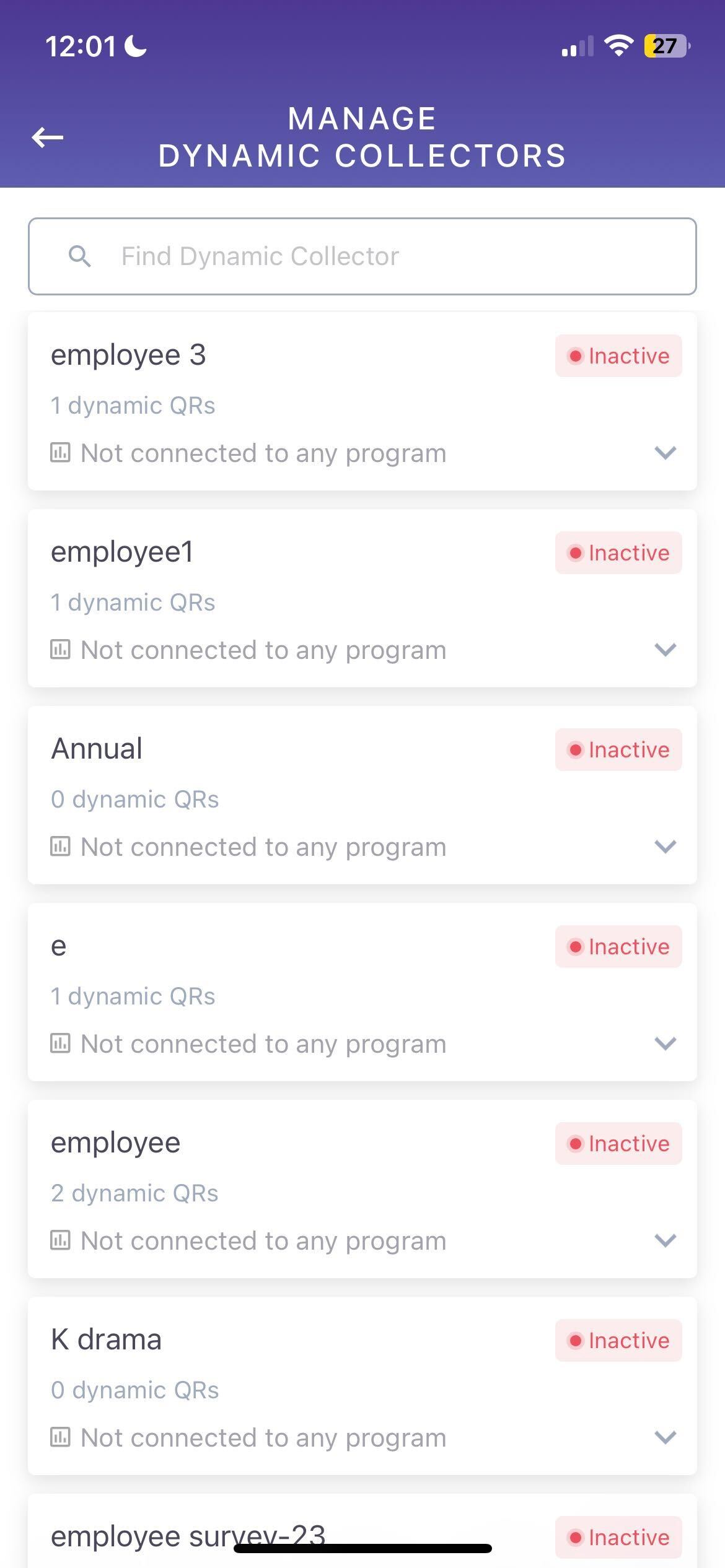Click the program chart icon on employee1 card
Viewport: 725px width, 1568px height.
[x=59, y=649]
